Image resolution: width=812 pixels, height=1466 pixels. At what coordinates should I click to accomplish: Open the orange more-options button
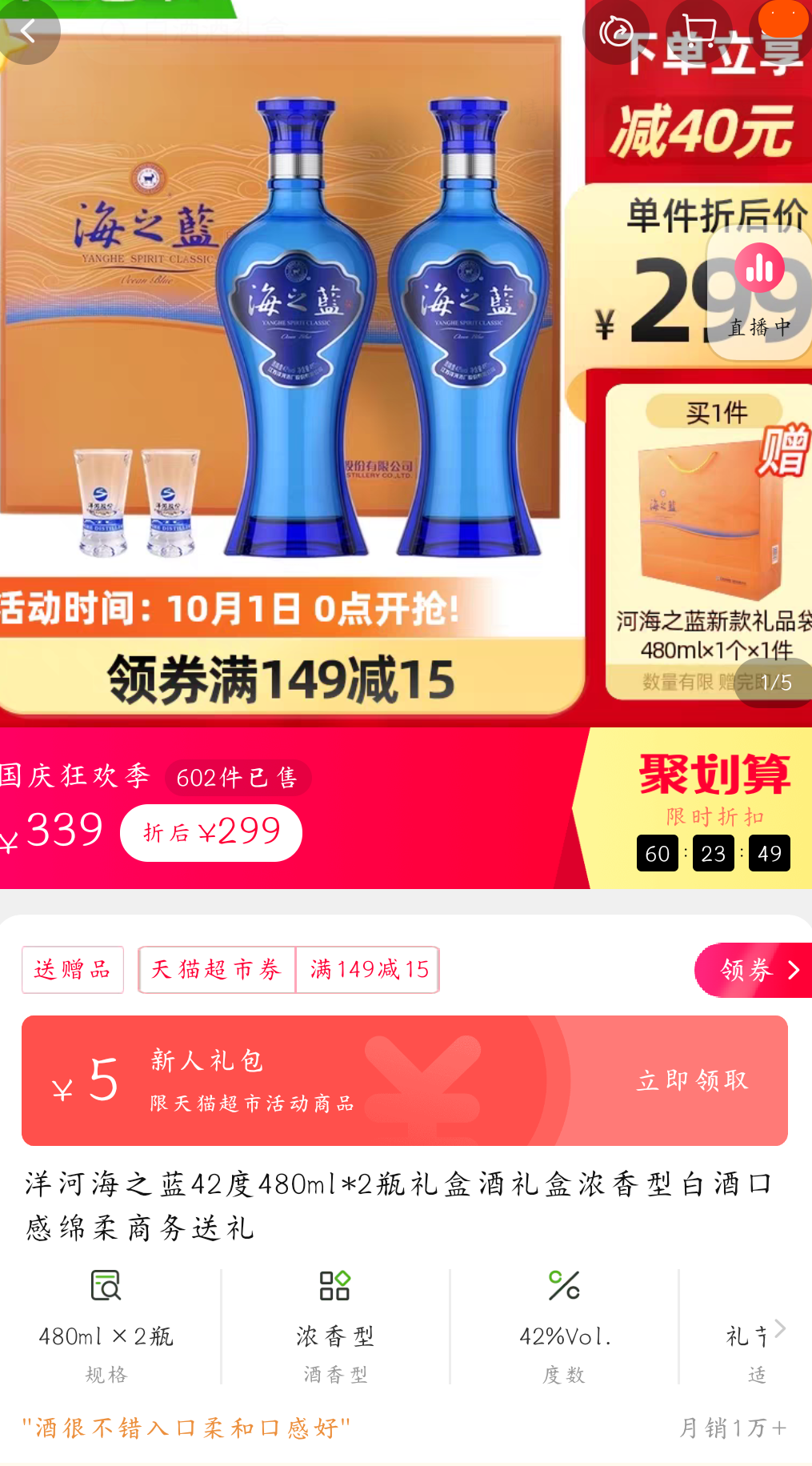click(782, 22)
